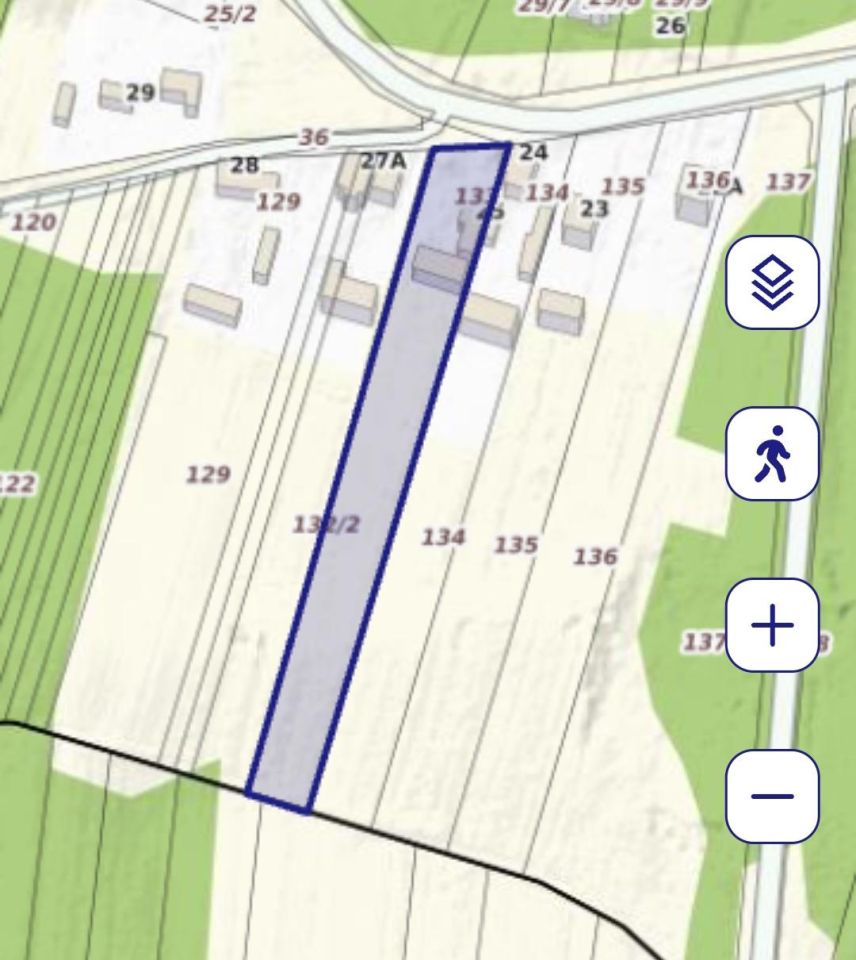Zoom in on the map
Image resolution: width=856 pixels, height=960 pixels.
[772, 626]
